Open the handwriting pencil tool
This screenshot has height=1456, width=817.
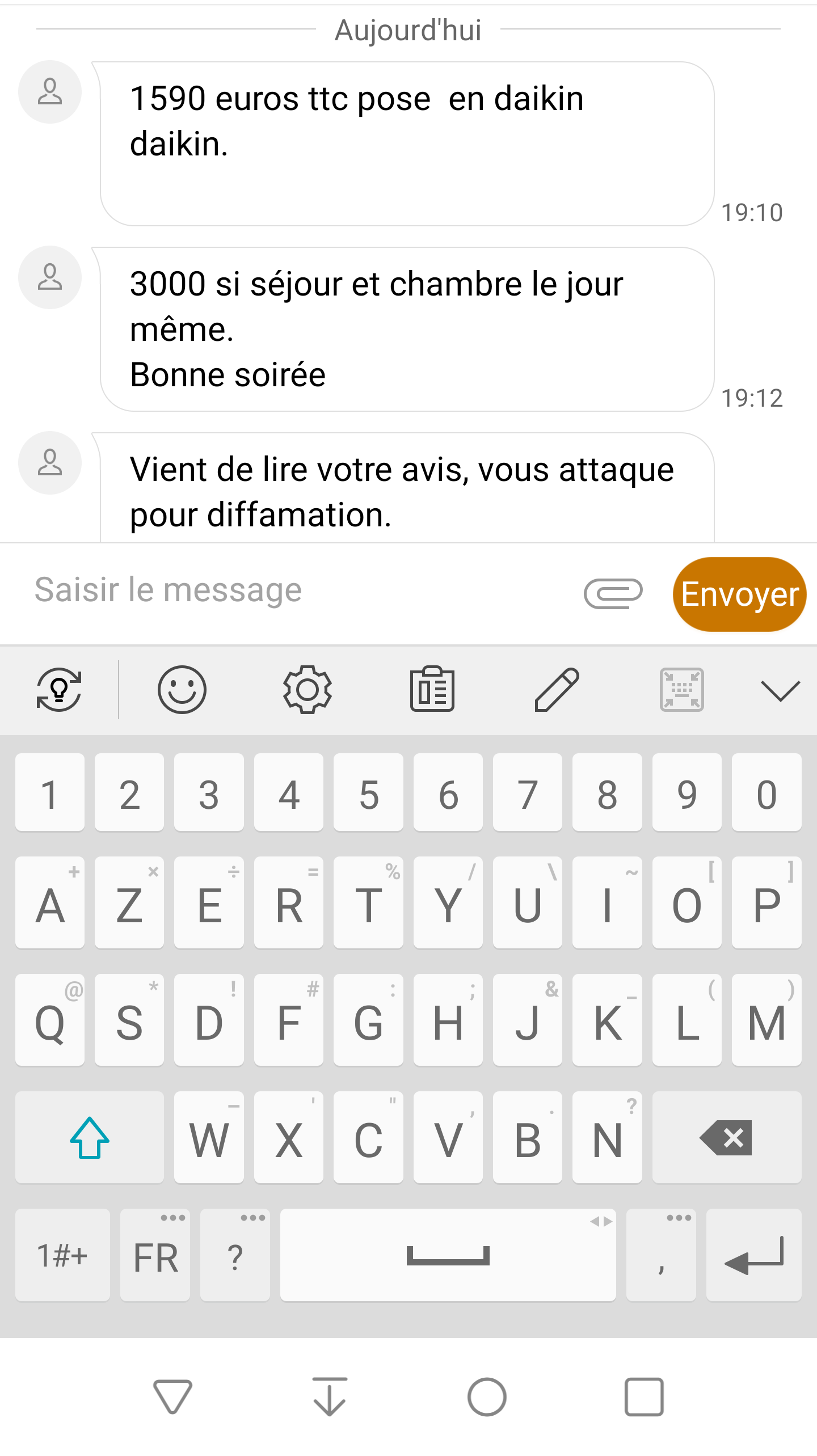click(557, 690)
